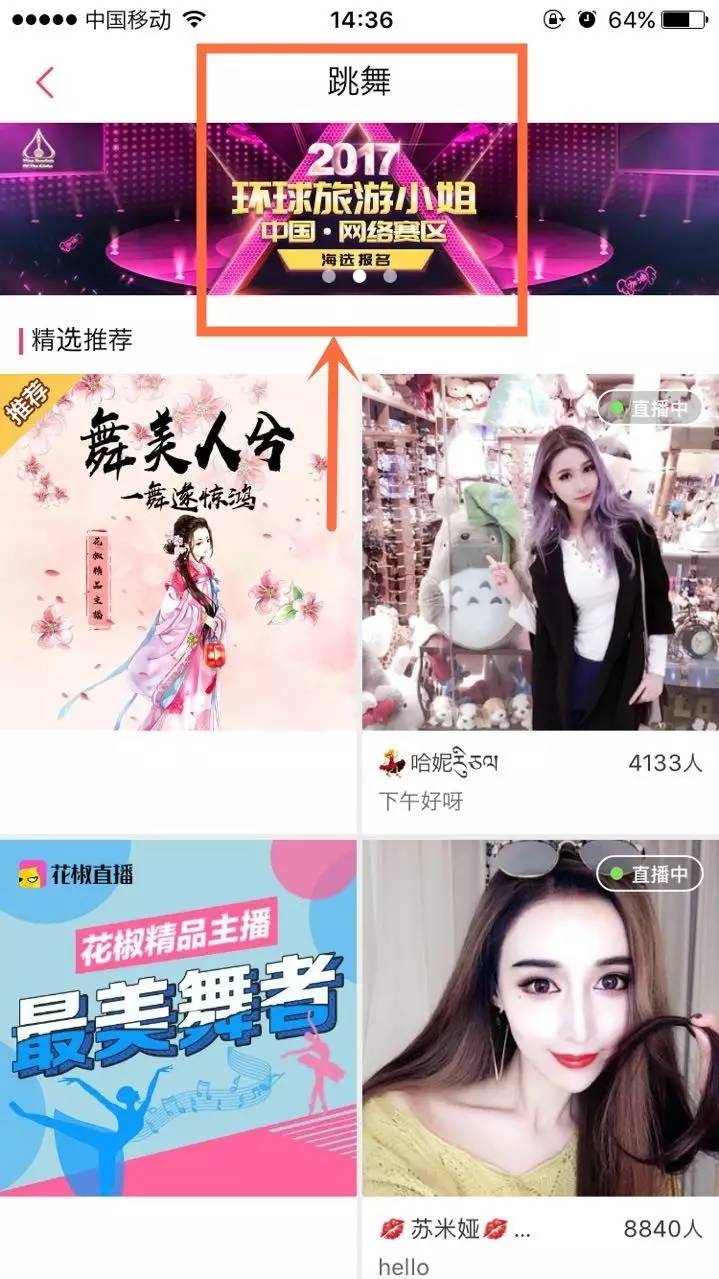Open the 舞美人兮 recommended card
The width and height of the screenshot is (719, 1279).
click(178, 551)
